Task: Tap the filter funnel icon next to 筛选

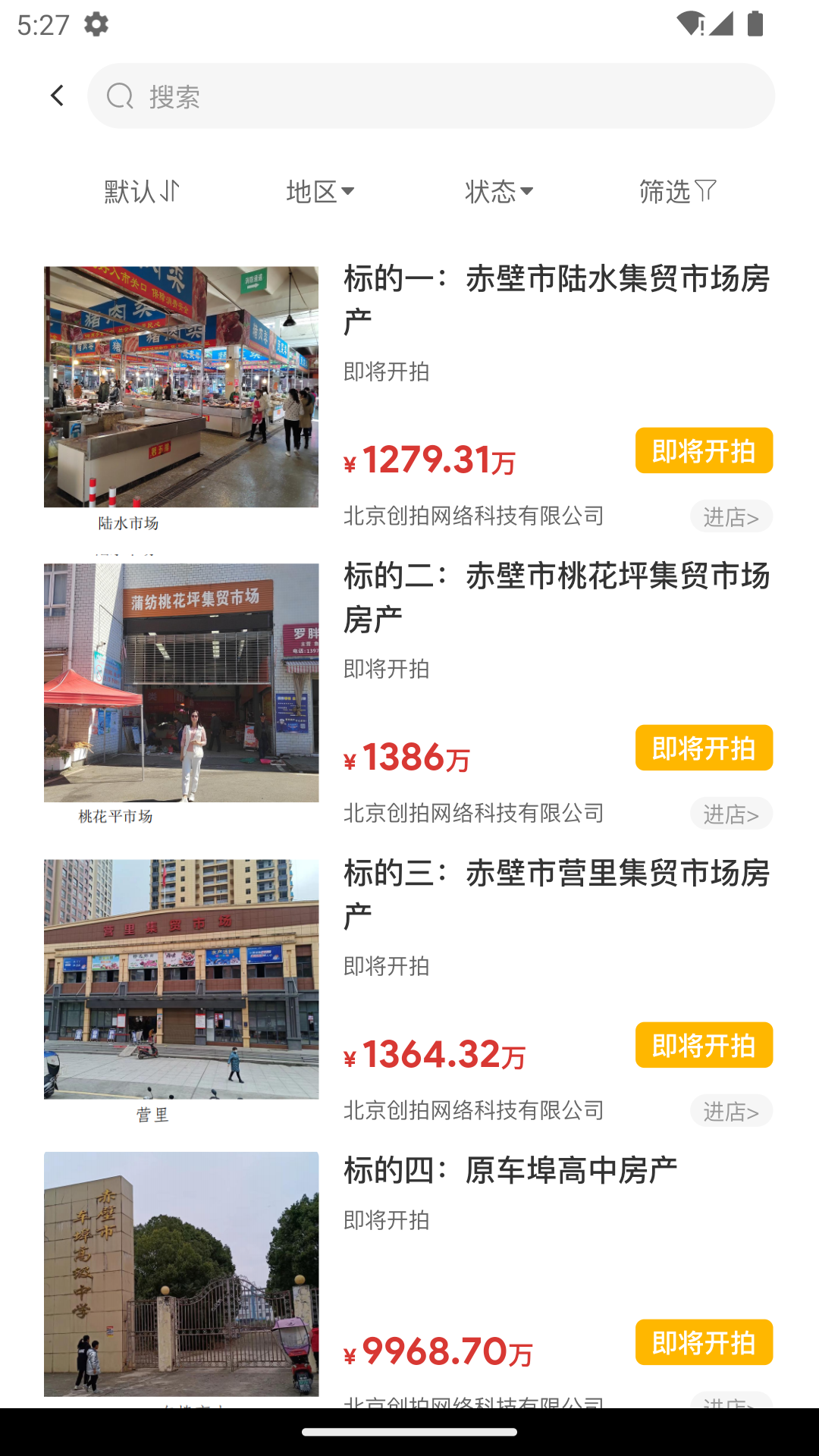Action: (x=705, y=191)
